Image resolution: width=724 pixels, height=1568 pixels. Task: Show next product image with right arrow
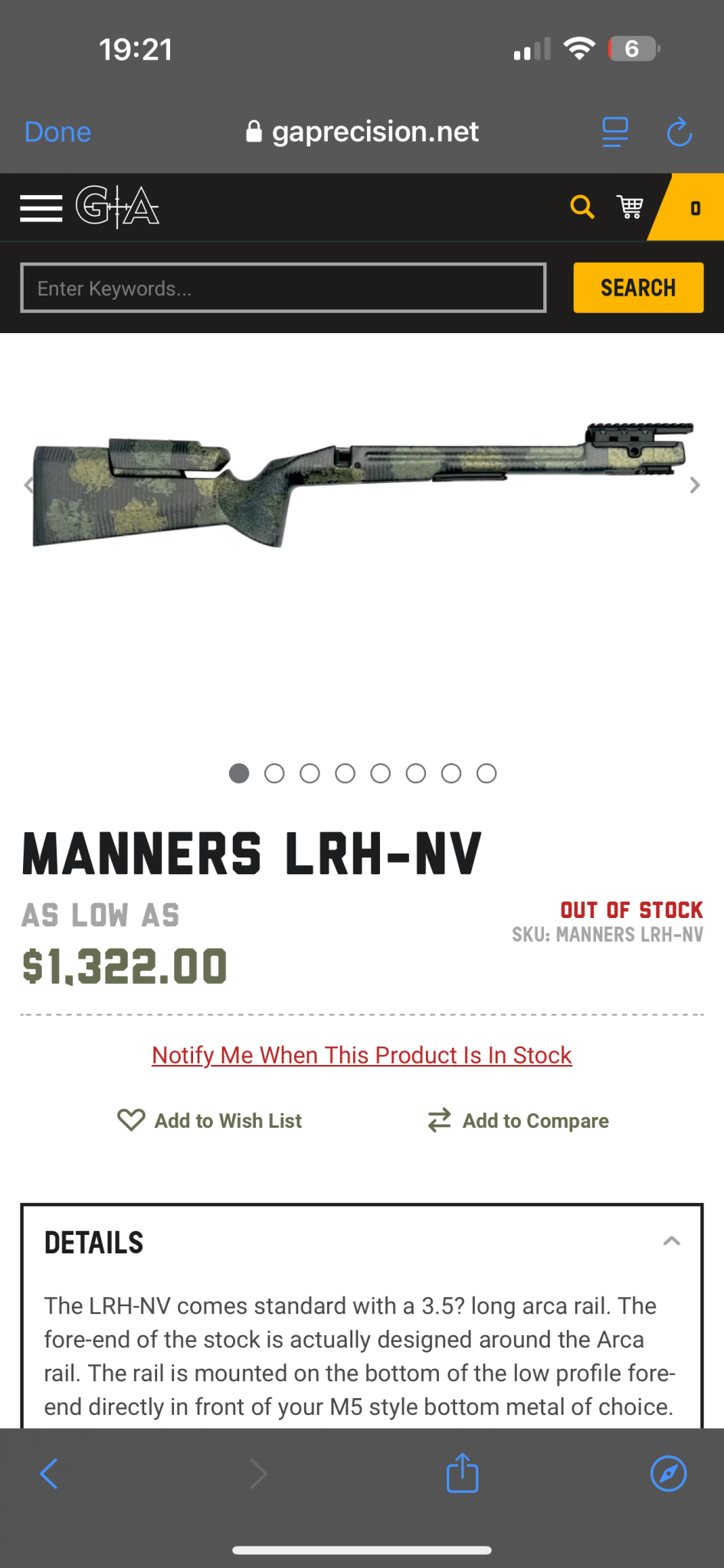click(694, 485)
